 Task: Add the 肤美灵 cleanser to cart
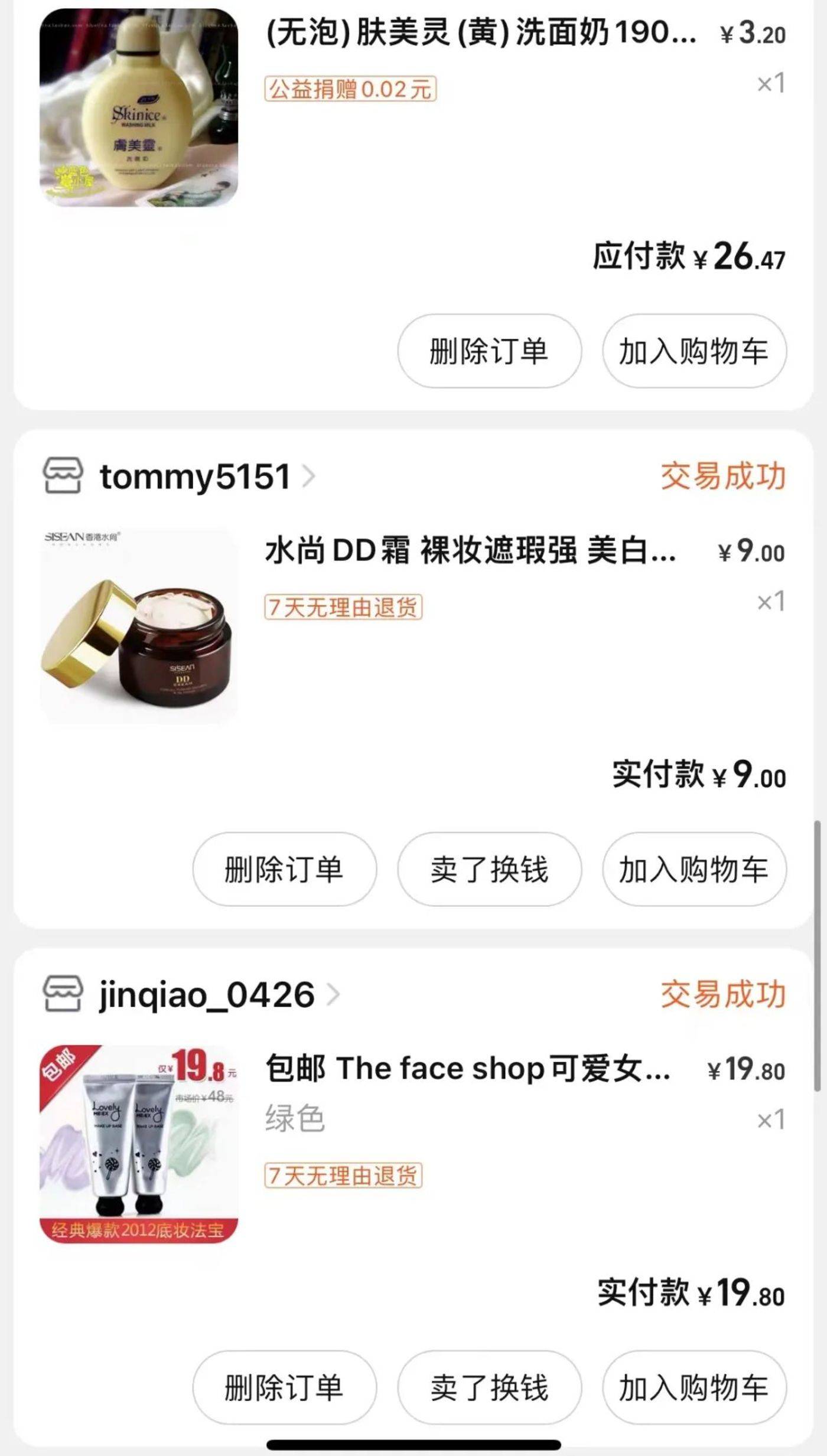point(693,351)
